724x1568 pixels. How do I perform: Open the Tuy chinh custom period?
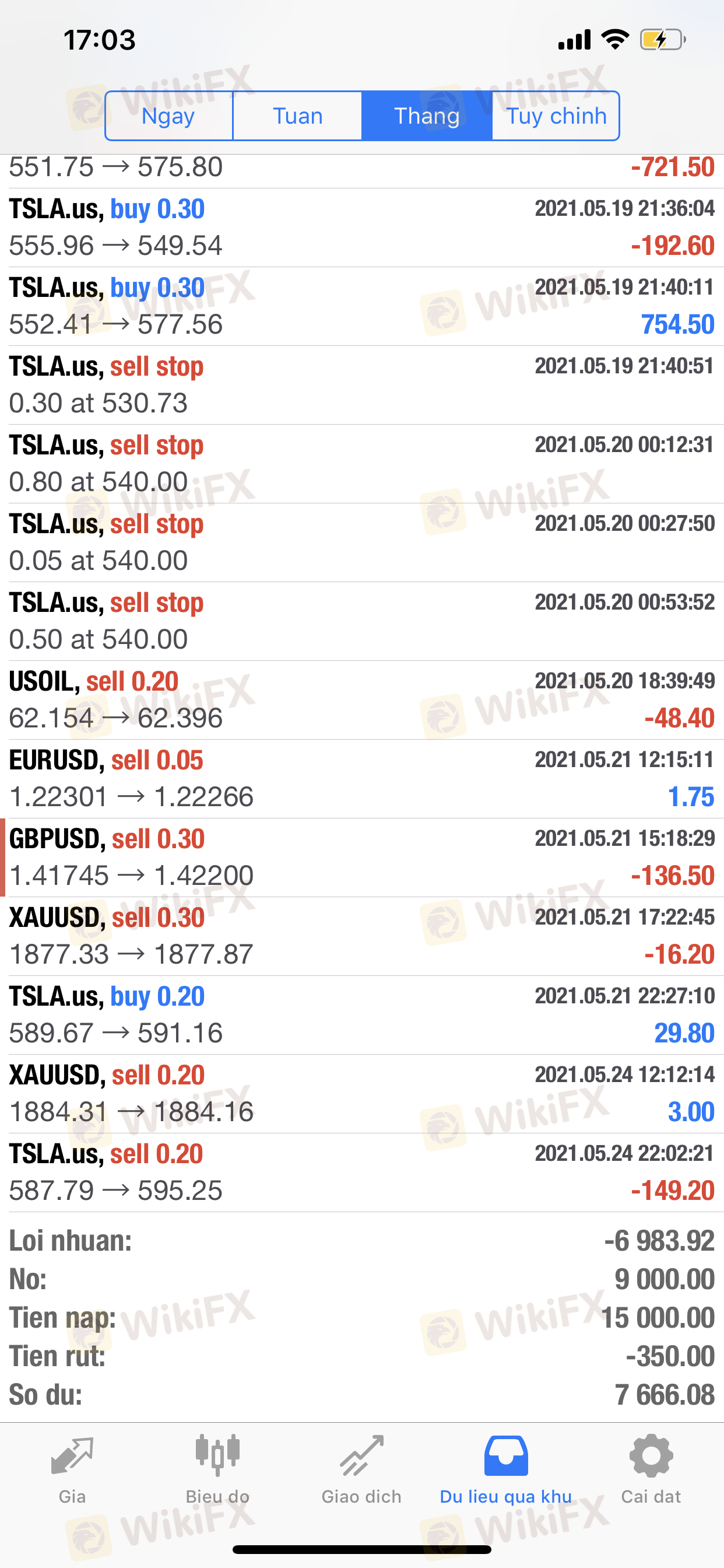point(556,116)
